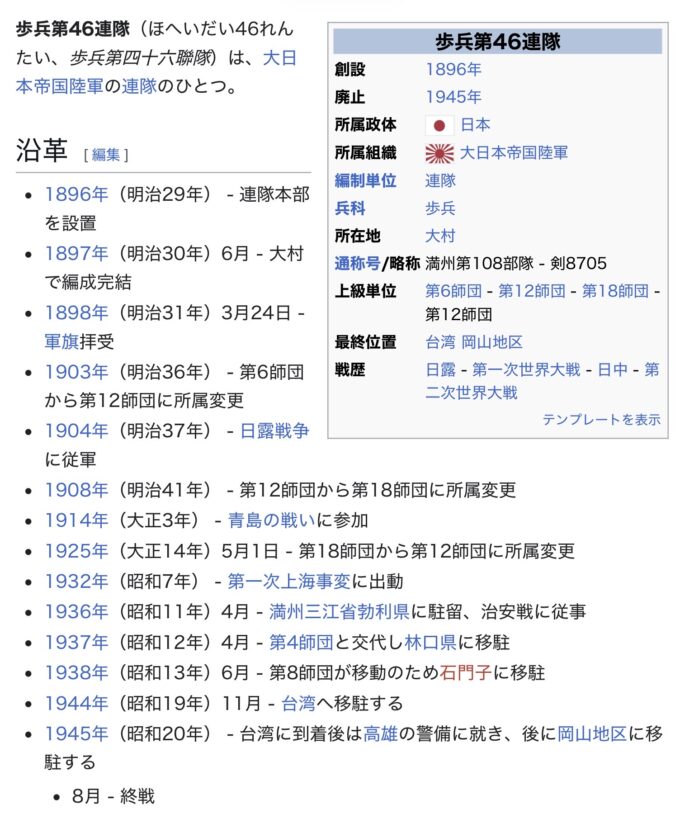Follow the 軍旗 link
The width and height of the screenshot is (680, 823).
[61, 342]
